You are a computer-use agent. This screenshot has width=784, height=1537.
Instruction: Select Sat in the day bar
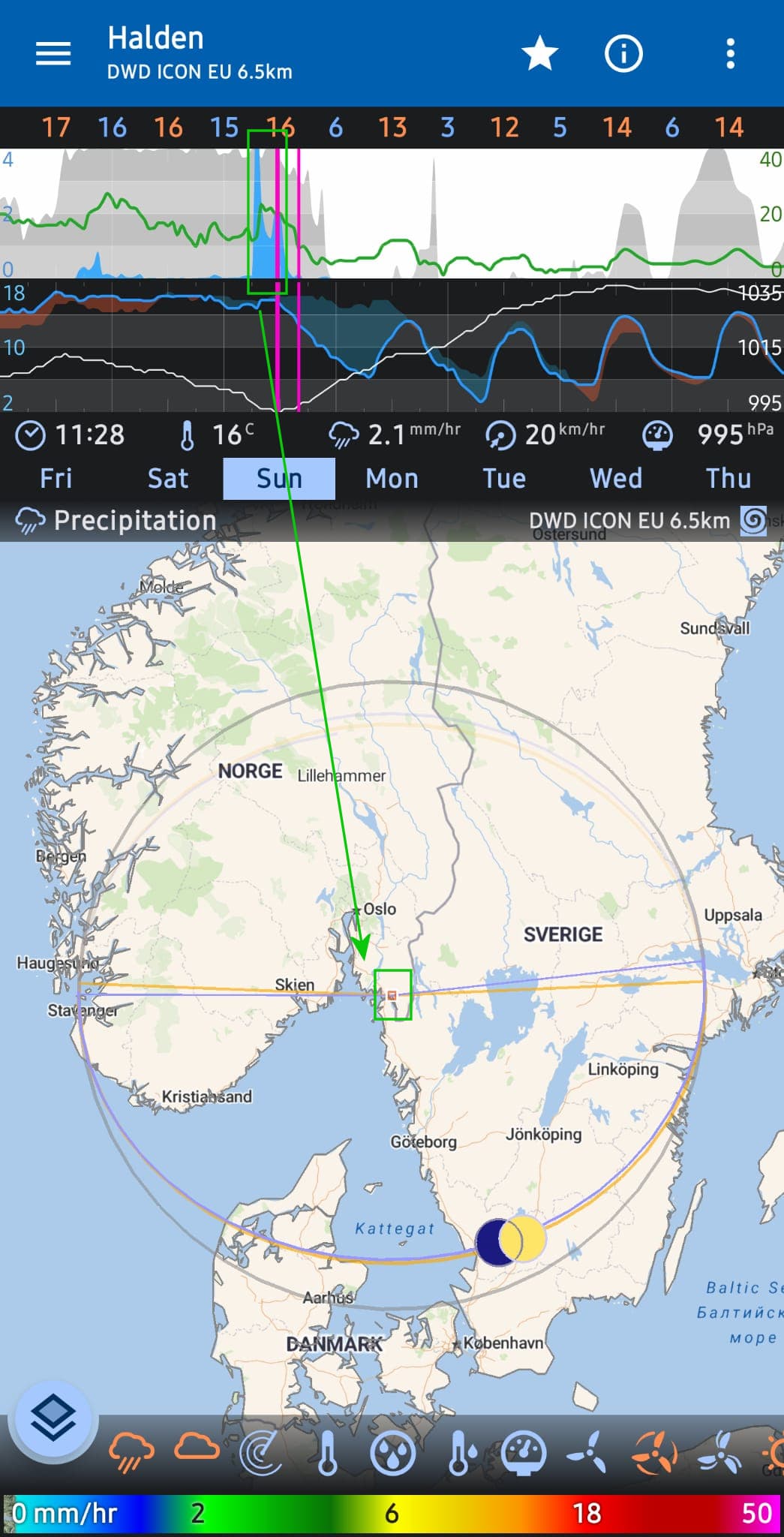[x=167, y=478]
